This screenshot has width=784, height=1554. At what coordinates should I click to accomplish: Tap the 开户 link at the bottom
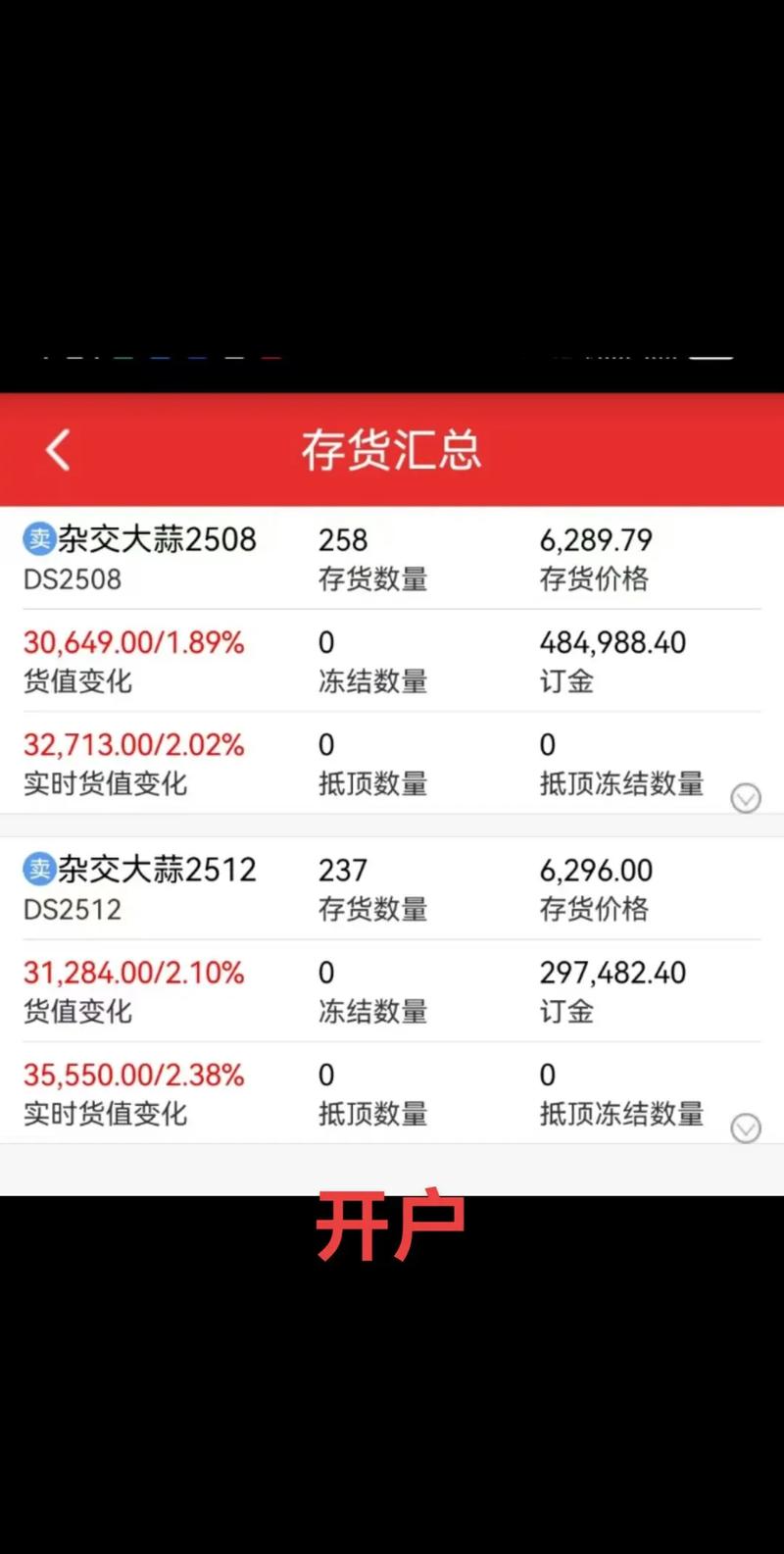point(391,1221)
